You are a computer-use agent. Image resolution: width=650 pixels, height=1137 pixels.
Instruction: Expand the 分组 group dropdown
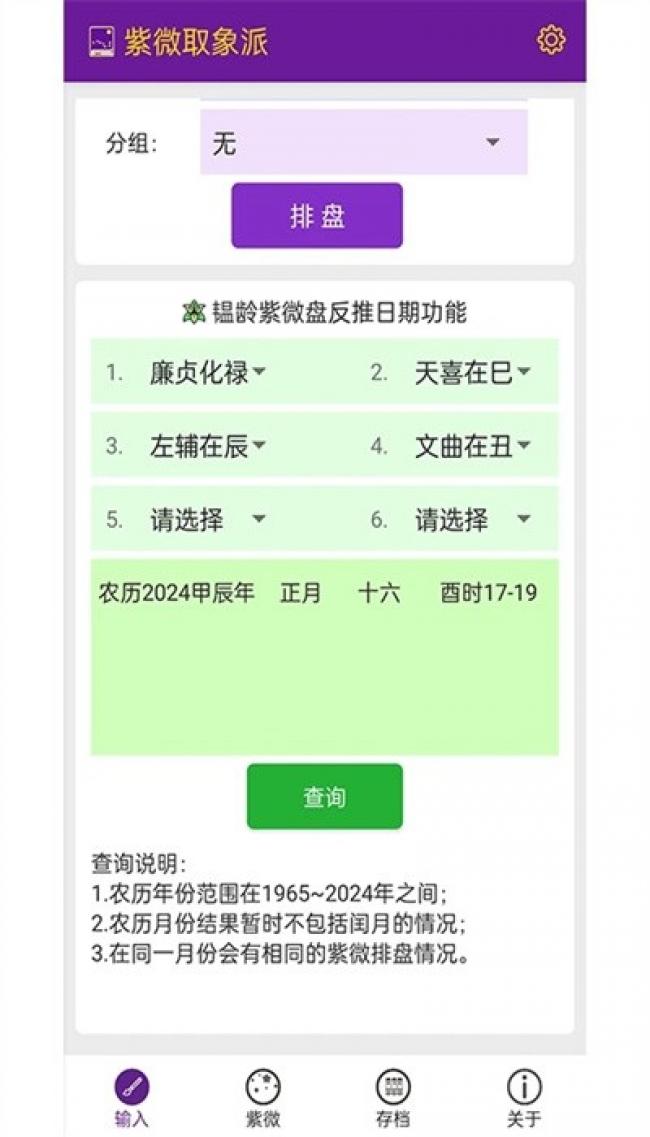(363, 142)
